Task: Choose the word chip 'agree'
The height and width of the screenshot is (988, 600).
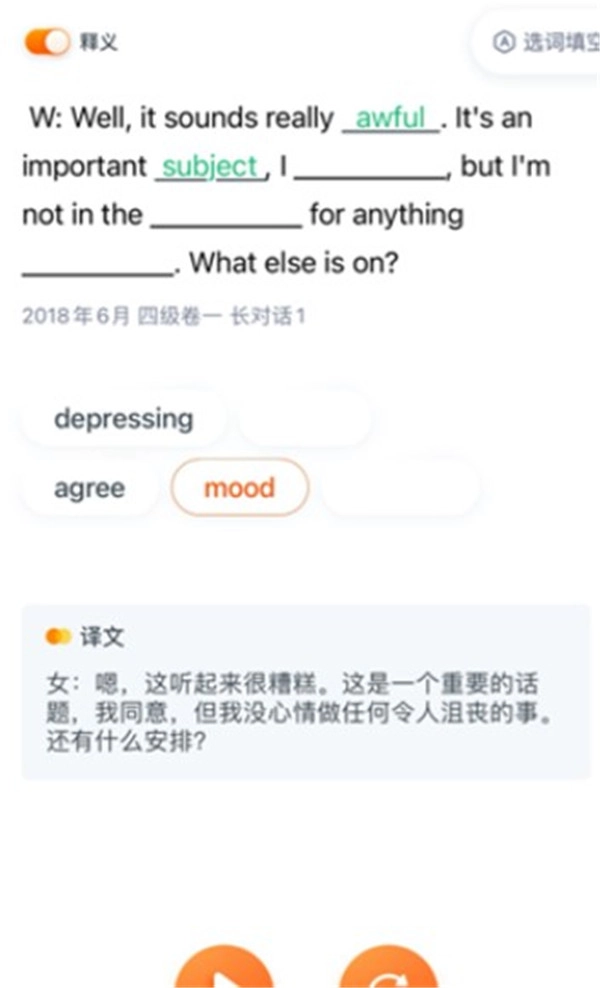Action: (x=89, y=488)
